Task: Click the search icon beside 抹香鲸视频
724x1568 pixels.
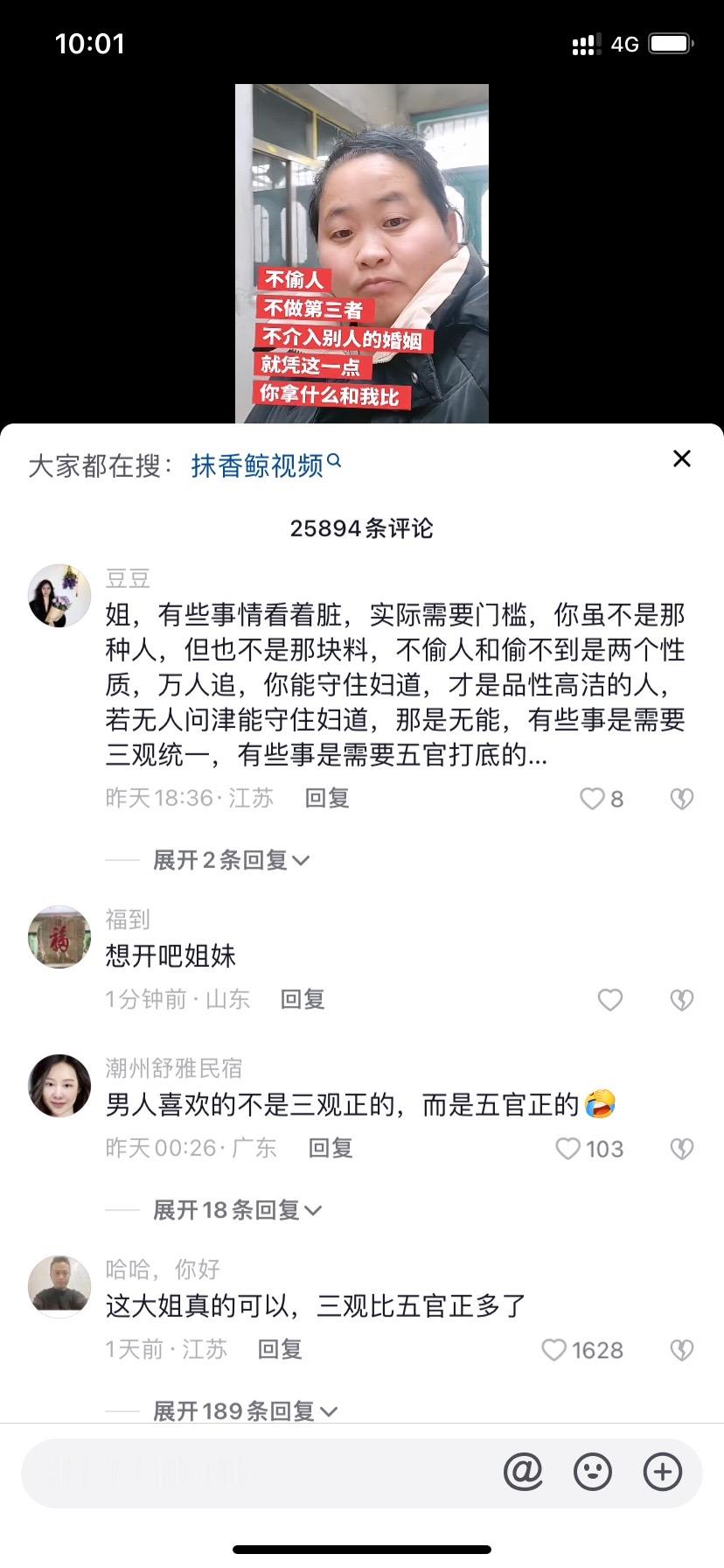Action: 335,461
